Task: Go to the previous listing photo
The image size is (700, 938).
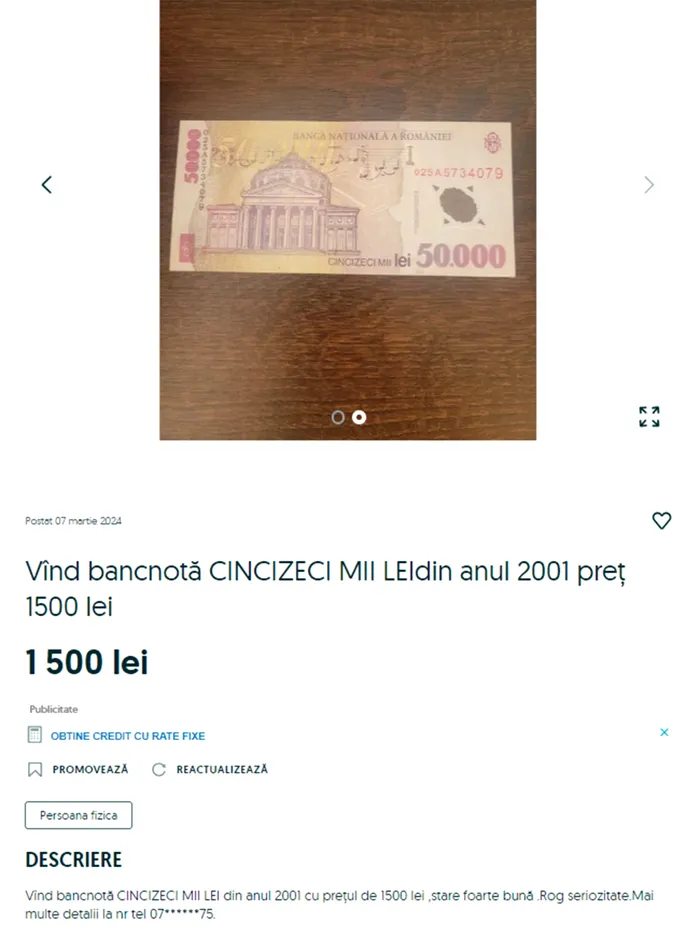Action: (x=46, y=184)
